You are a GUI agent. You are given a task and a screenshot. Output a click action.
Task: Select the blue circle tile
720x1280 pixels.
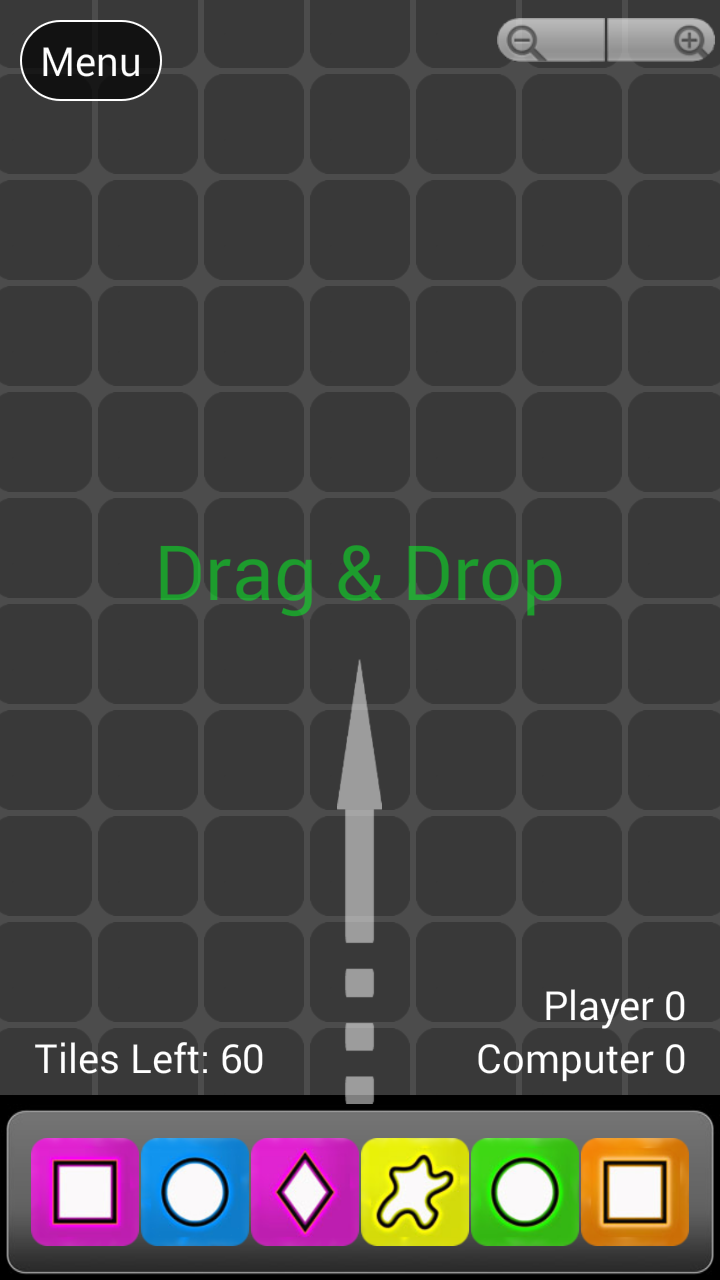point(195,1192)
